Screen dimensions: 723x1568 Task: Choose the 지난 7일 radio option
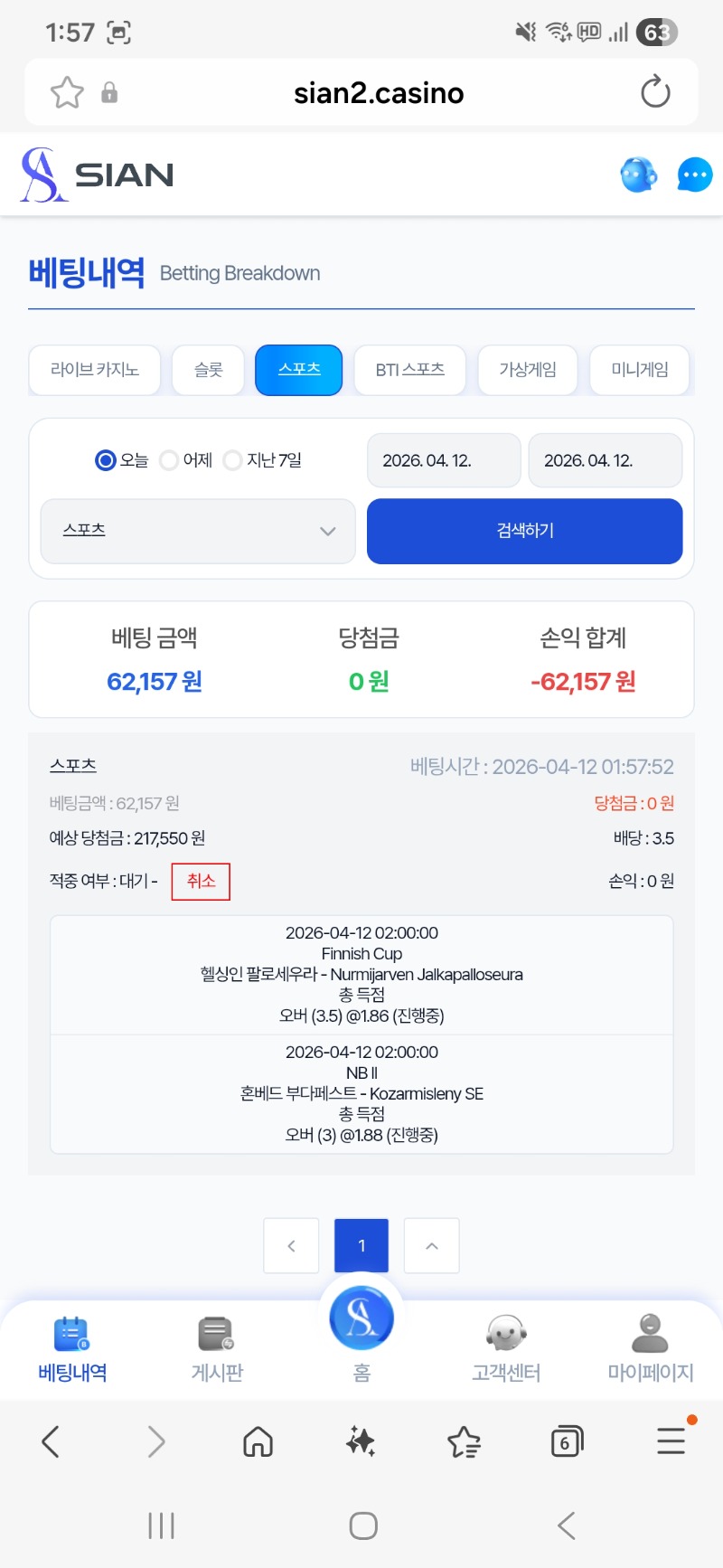(233, 460)
